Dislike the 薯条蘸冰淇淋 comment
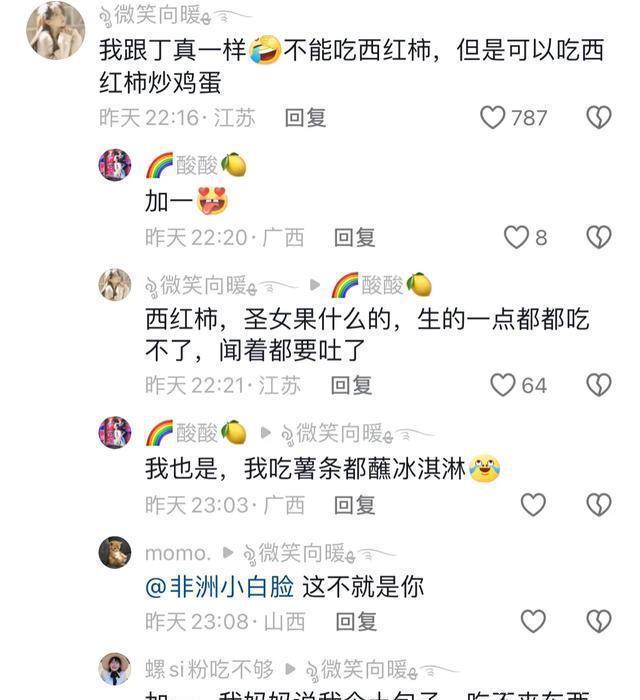The image size is (640, 700). click(x=598, y=504)
